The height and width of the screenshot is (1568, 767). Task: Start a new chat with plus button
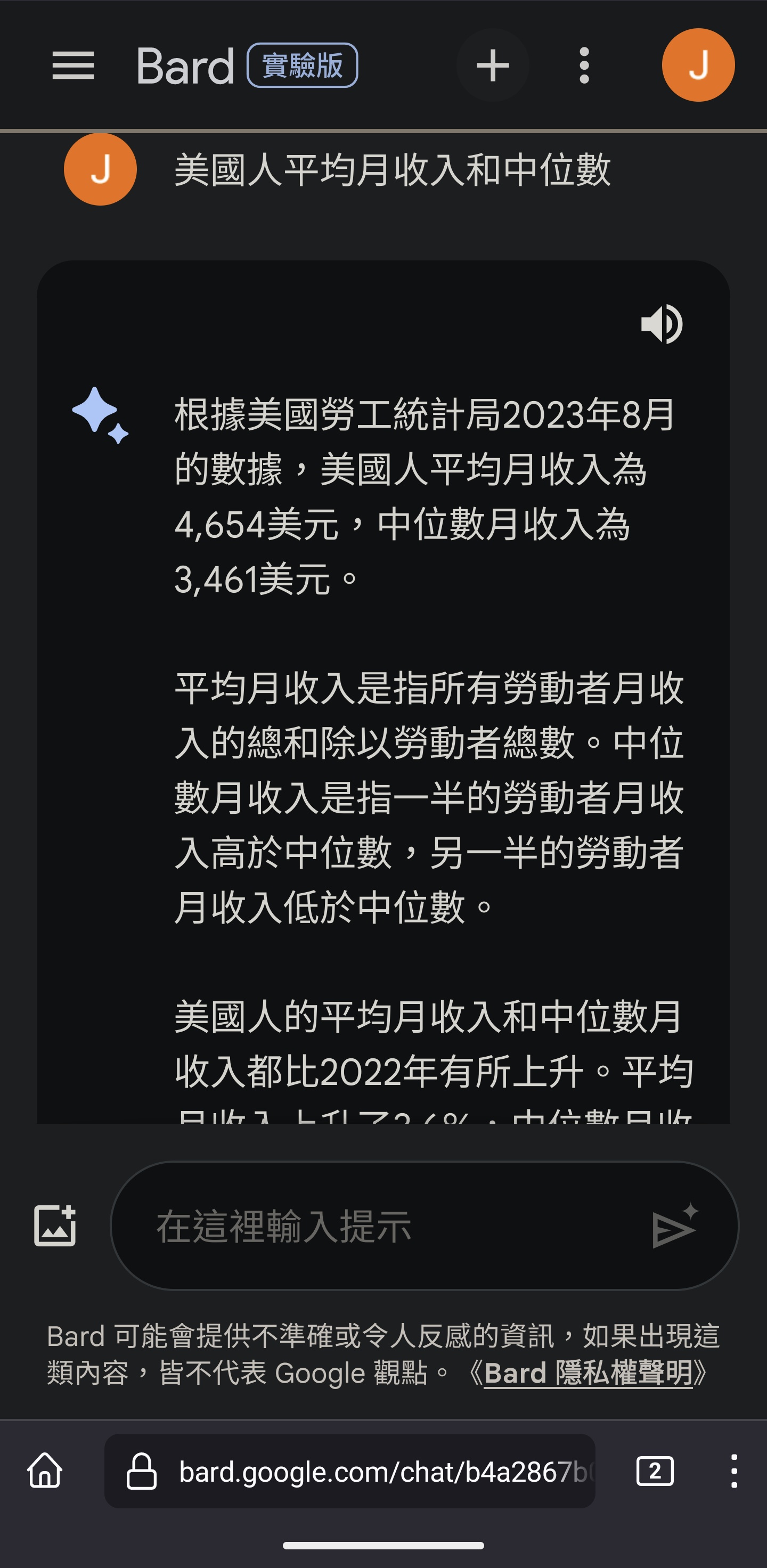click(x=493, y=65)
